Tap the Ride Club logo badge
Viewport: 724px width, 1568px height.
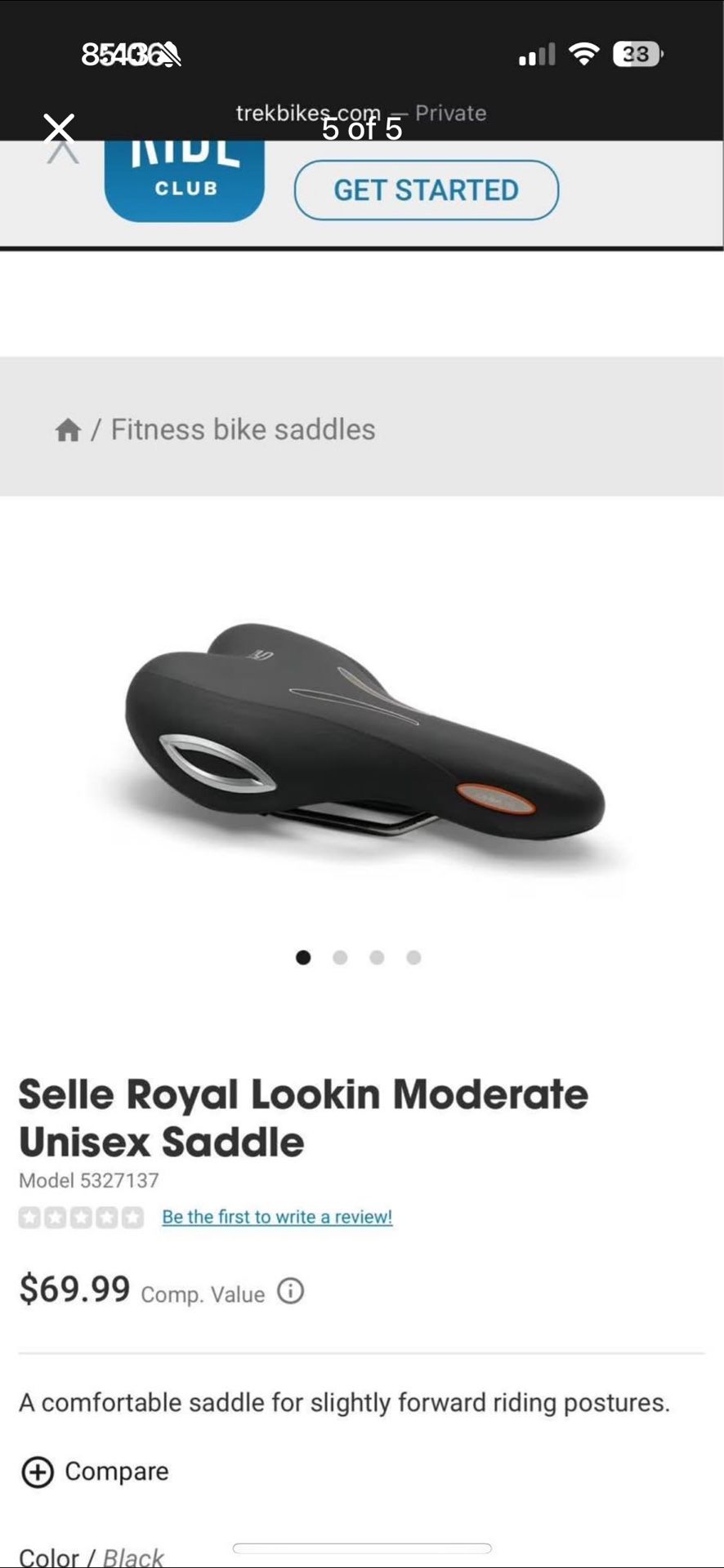click(x=184, y=180)
